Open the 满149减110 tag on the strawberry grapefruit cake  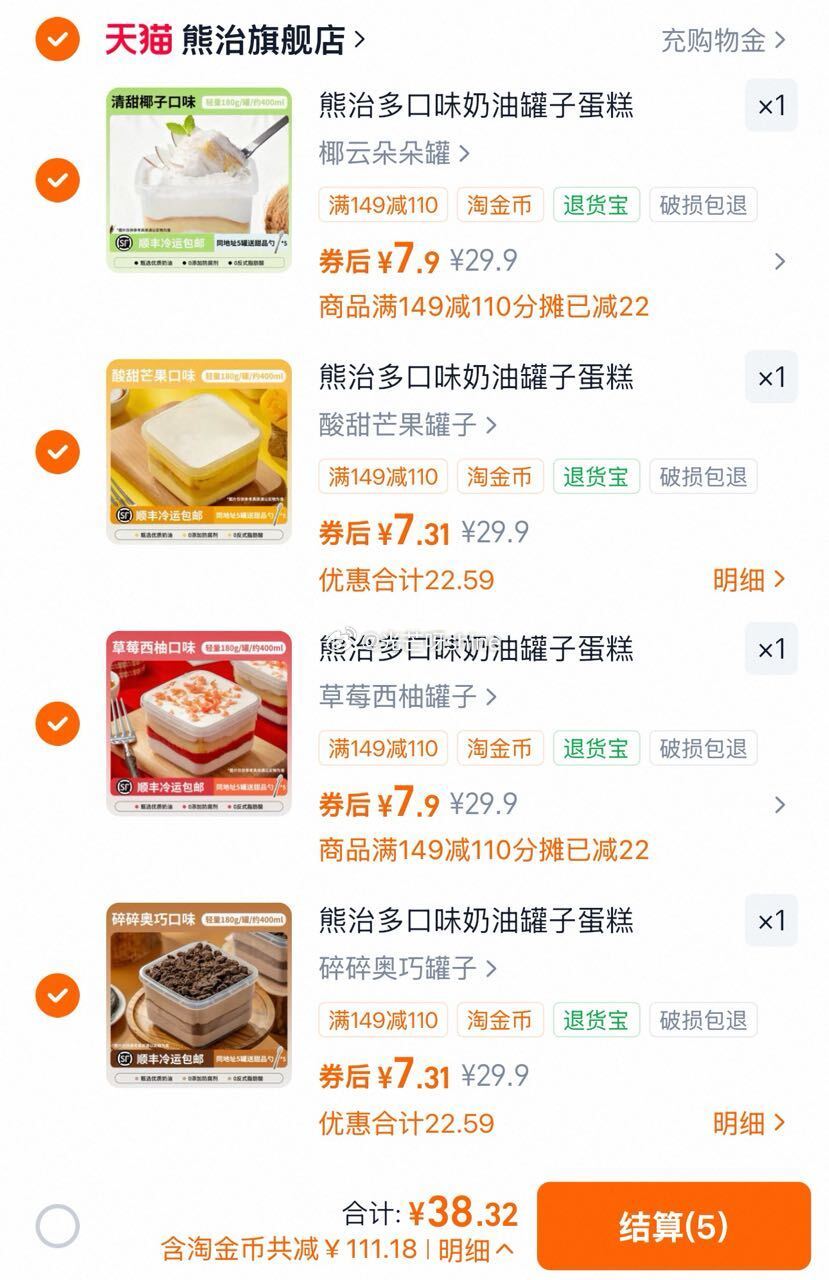(x=384, y=748)
